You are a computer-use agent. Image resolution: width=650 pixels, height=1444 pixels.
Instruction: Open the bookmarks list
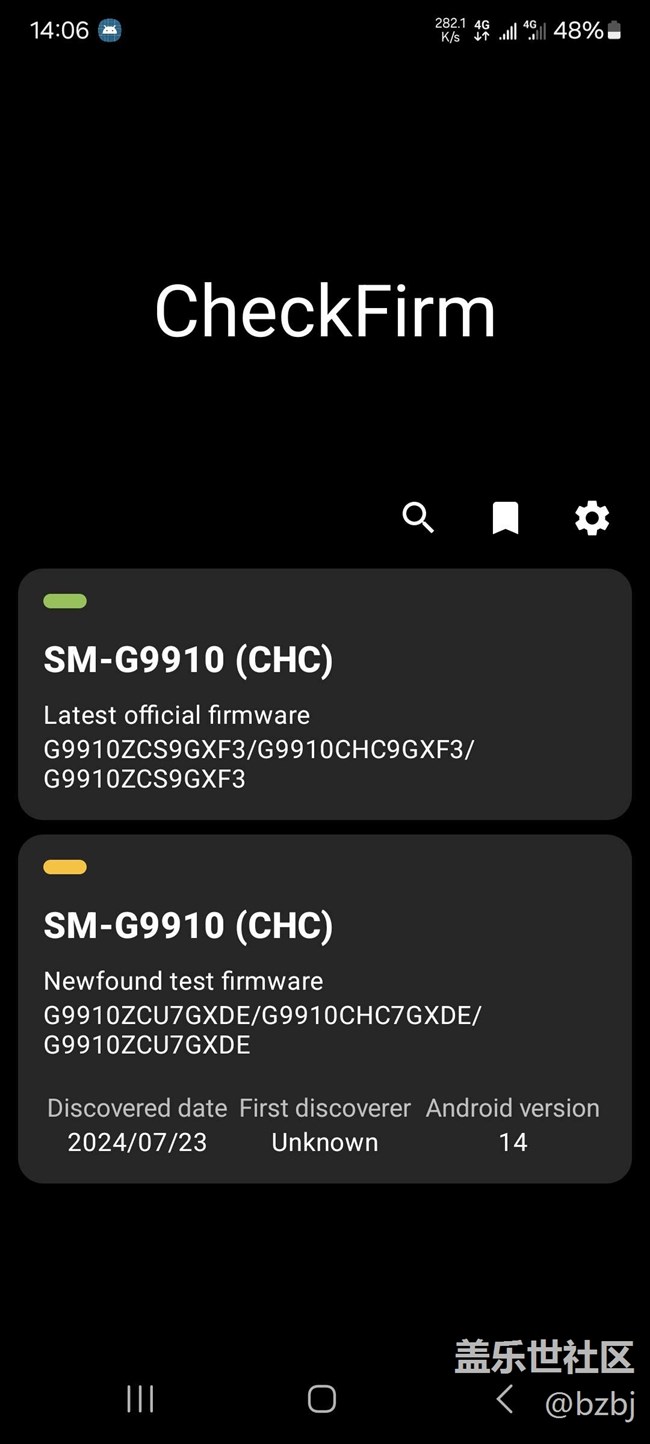[x=505, y=518]
